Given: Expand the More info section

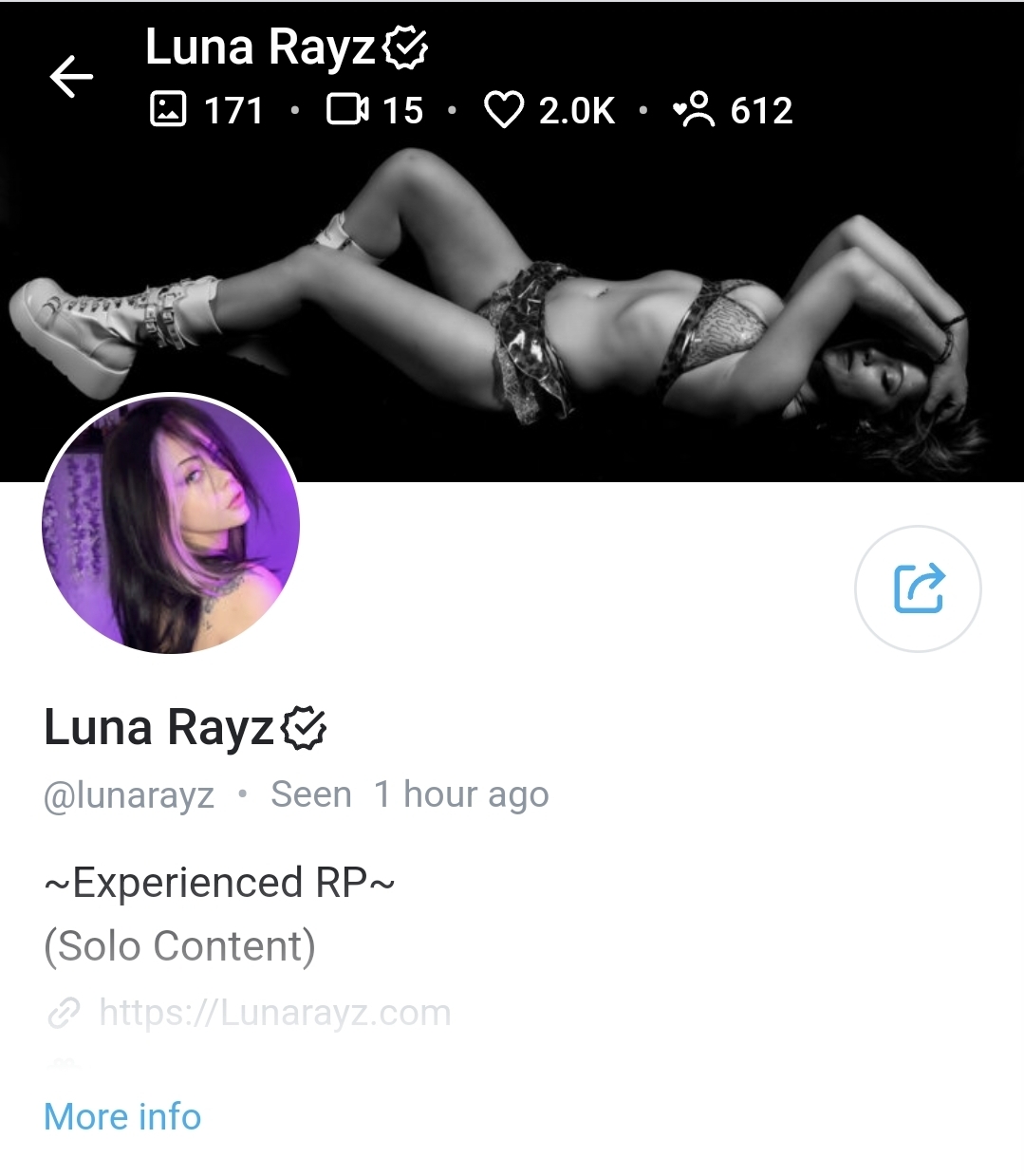Looking at the screenshot, I should [x=122, y=1116].
